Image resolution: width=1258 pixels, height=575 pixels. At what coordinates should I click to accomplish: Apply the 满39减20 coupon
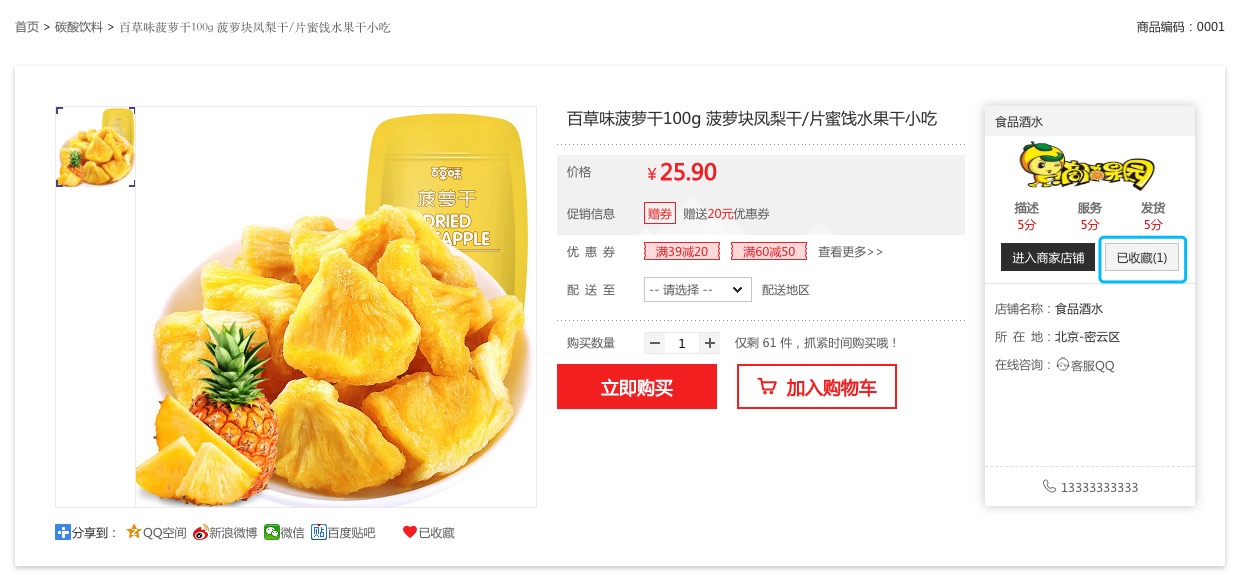pos(681,251)
